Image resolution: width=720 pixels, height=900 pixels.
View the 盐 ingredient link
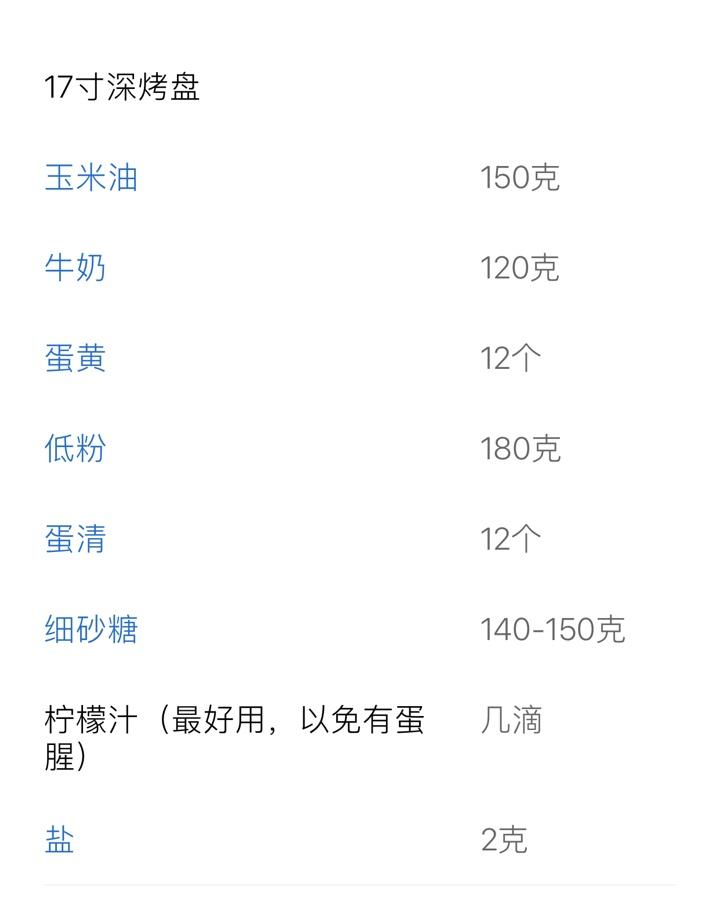60,839
